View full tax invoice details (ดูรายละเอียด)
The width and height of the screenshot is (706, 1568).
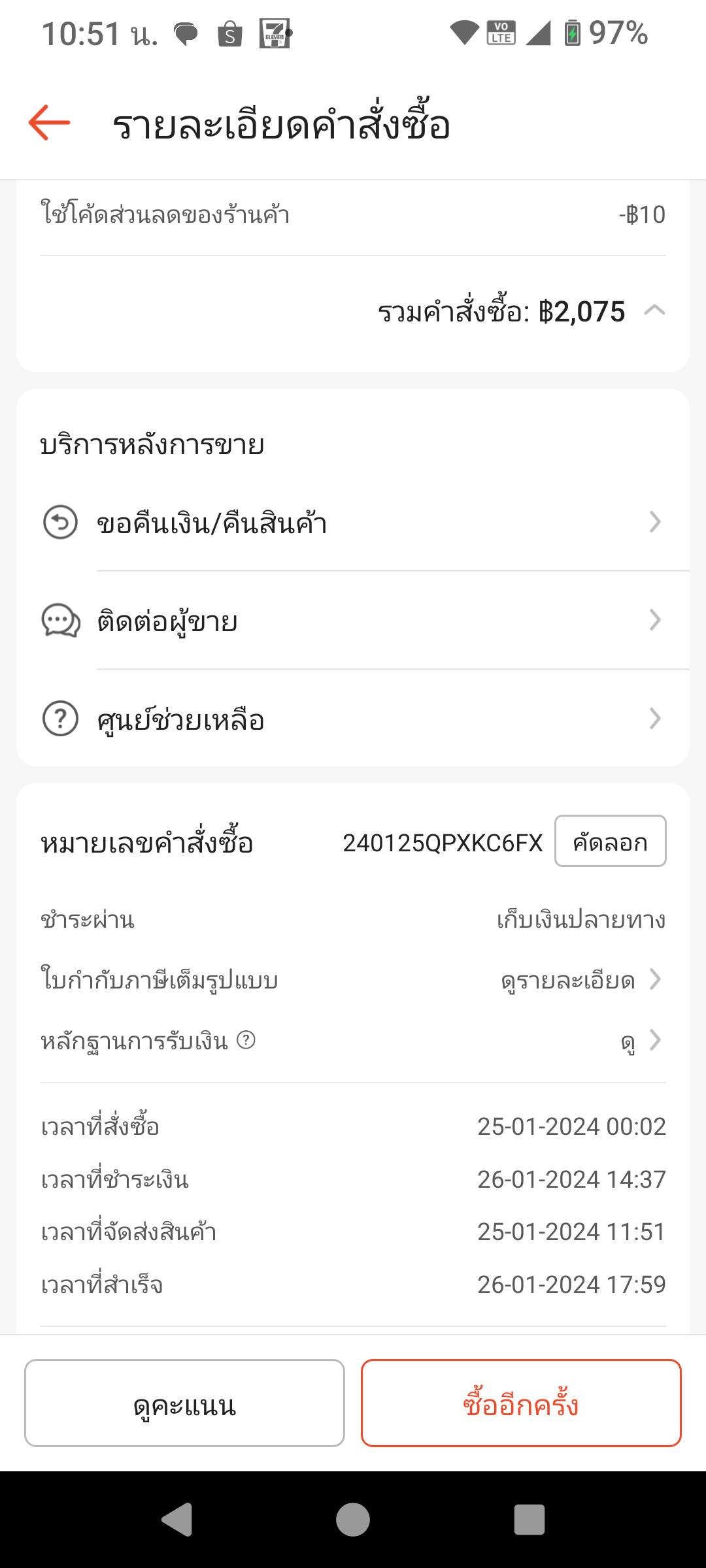click(x=582, y=980)
